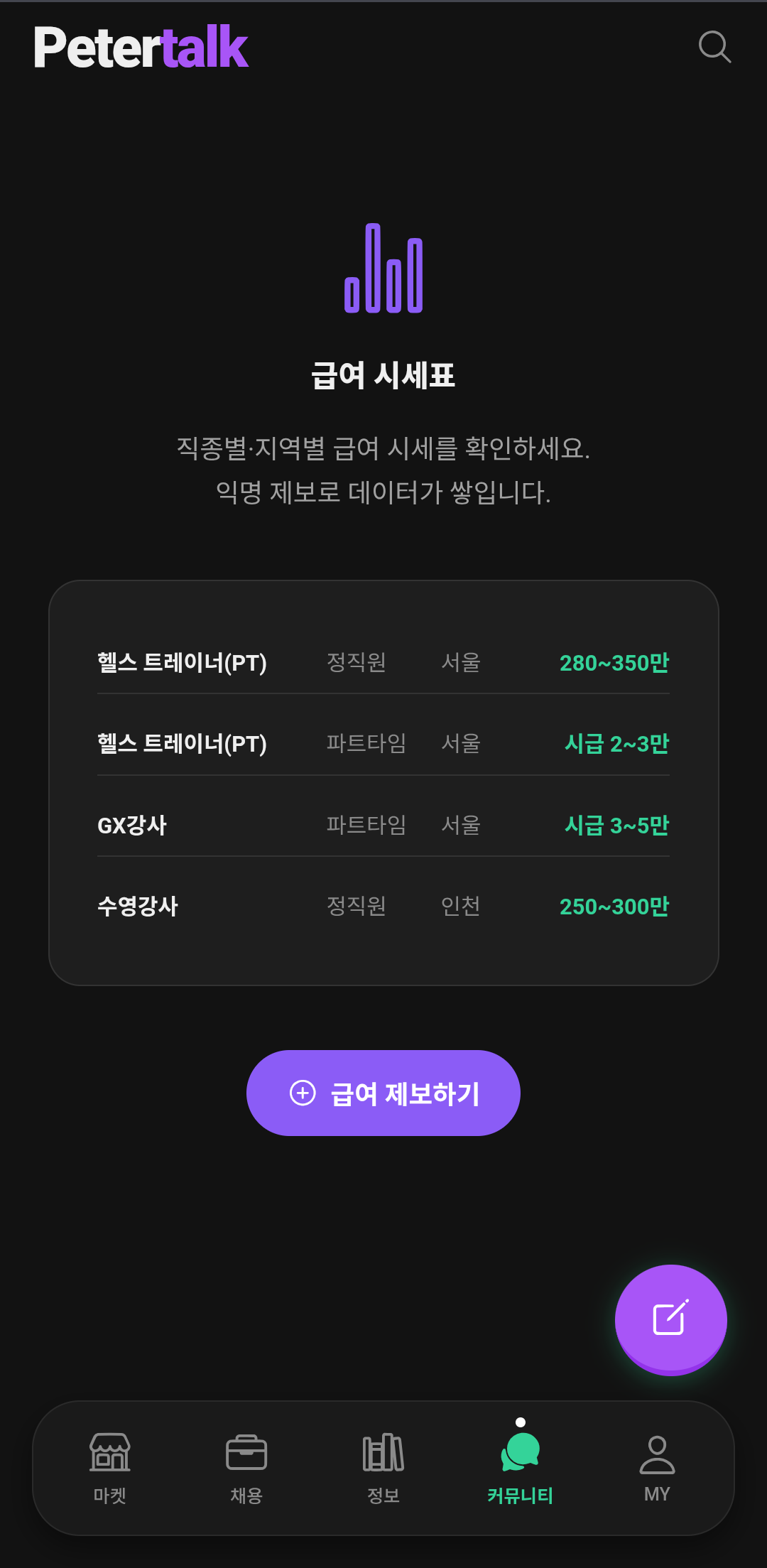The image size is (767, 1568).
Task: Open the search magnifier icon
Action: point(715,48)
